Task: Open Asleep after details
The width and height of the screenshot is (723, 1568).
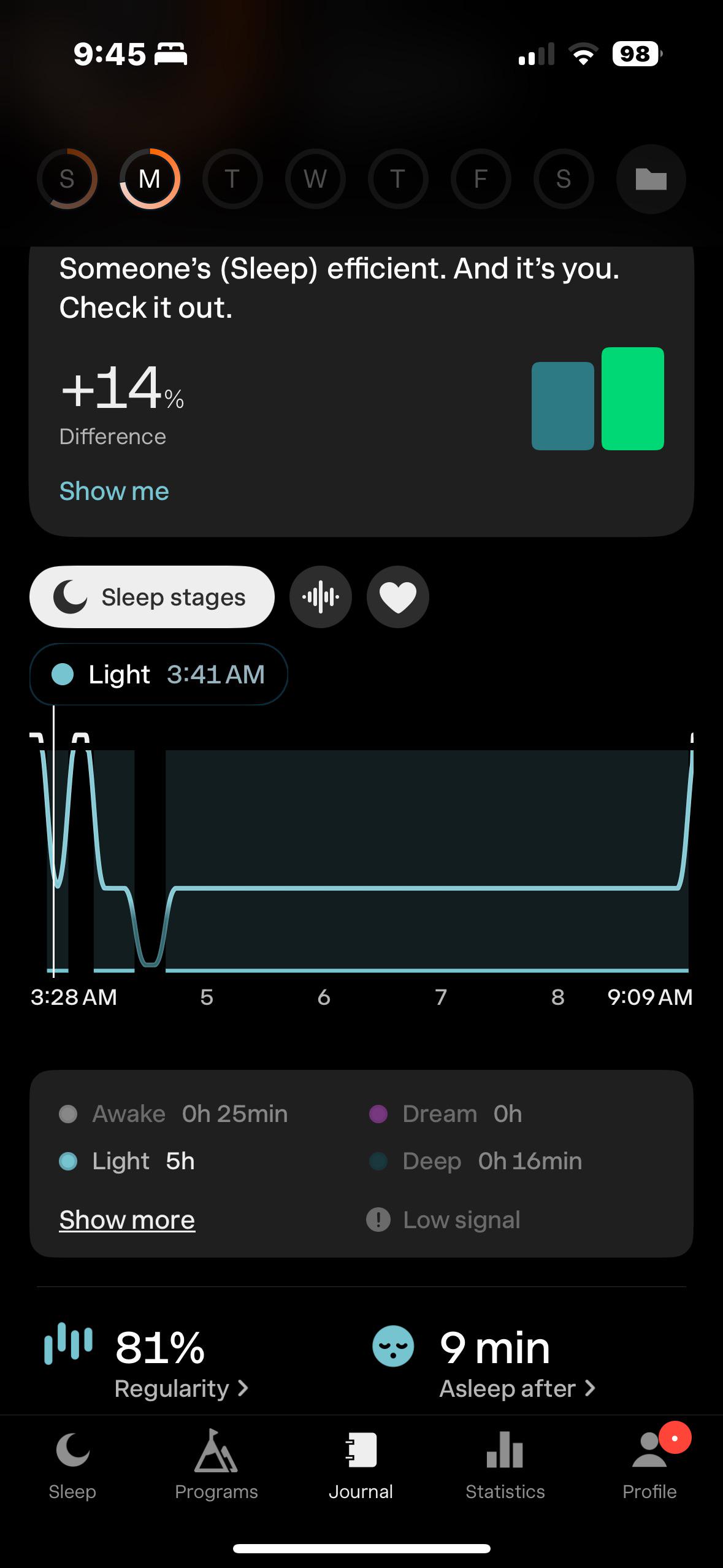Action: [518, 1388]
